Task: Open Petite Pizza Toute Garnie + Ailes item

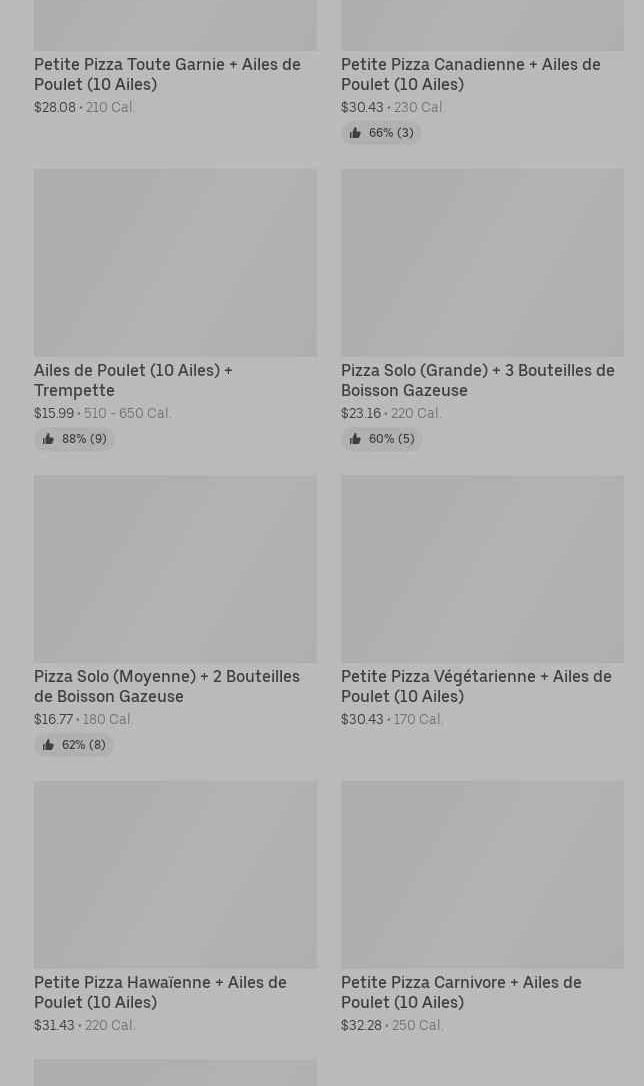Action: coord(167,74)
